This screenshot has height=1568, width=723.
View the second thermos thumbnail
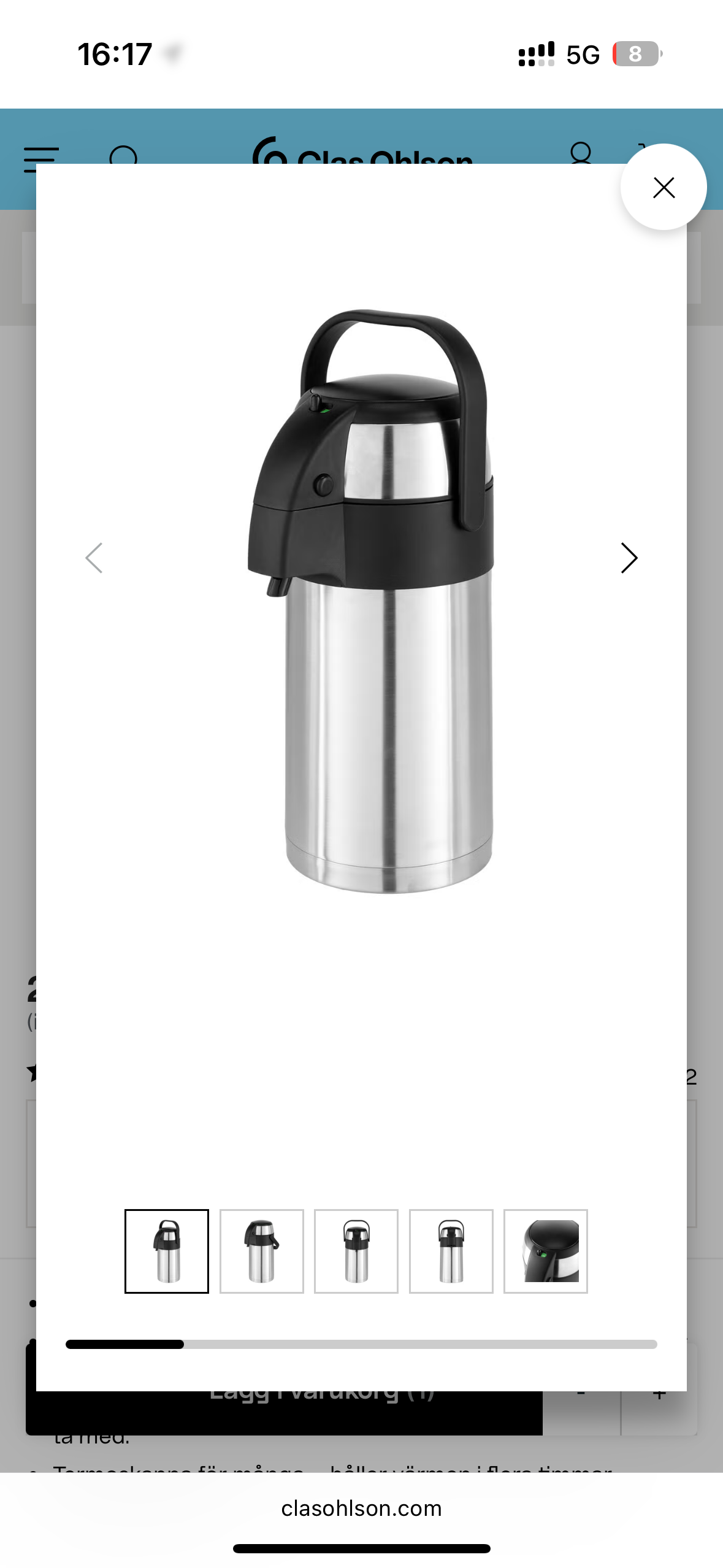262,1251
